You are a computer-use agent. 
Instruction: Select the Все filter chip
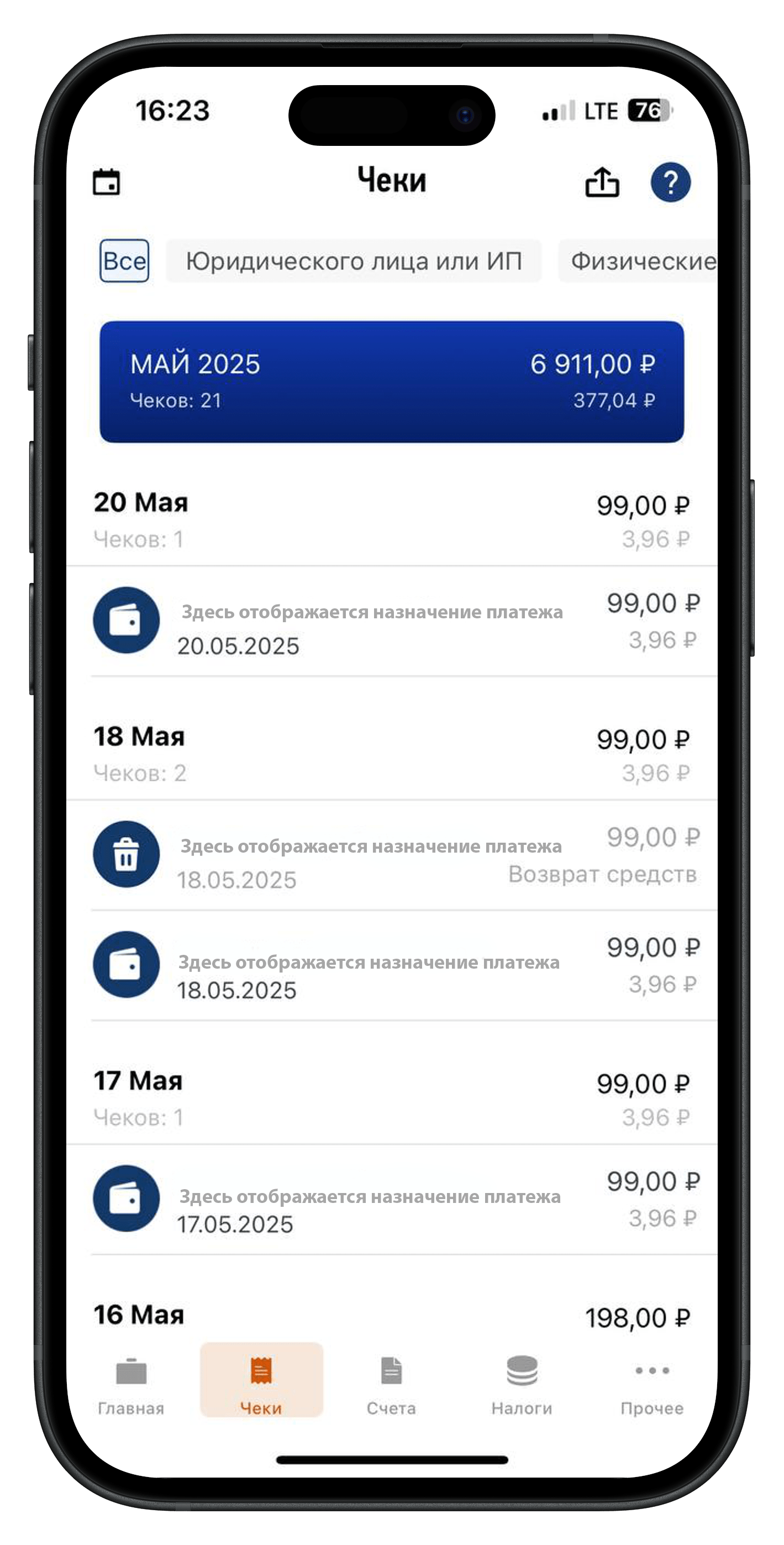tap(124, 261)
